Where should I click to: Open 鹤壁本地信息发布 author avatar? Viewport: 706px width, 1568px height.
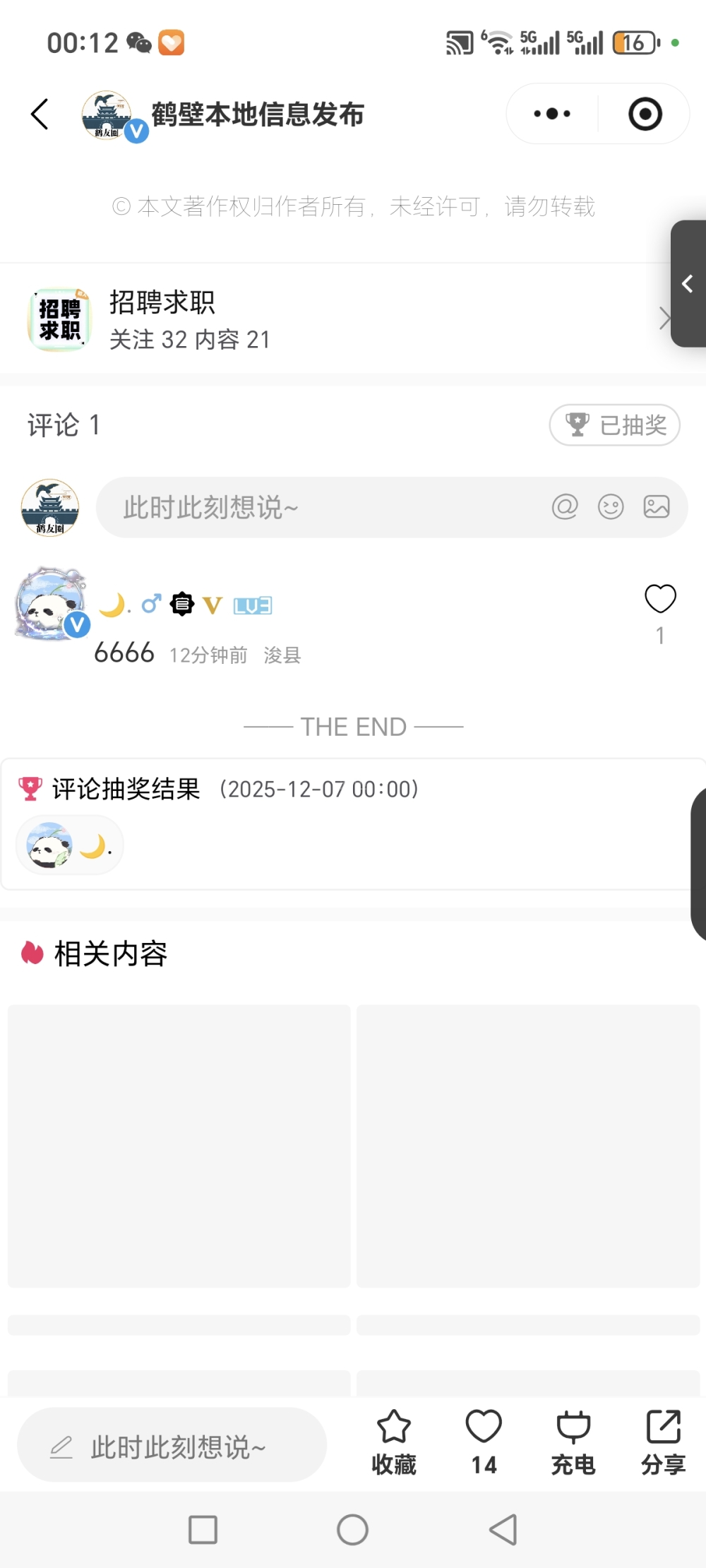(107, 114)
